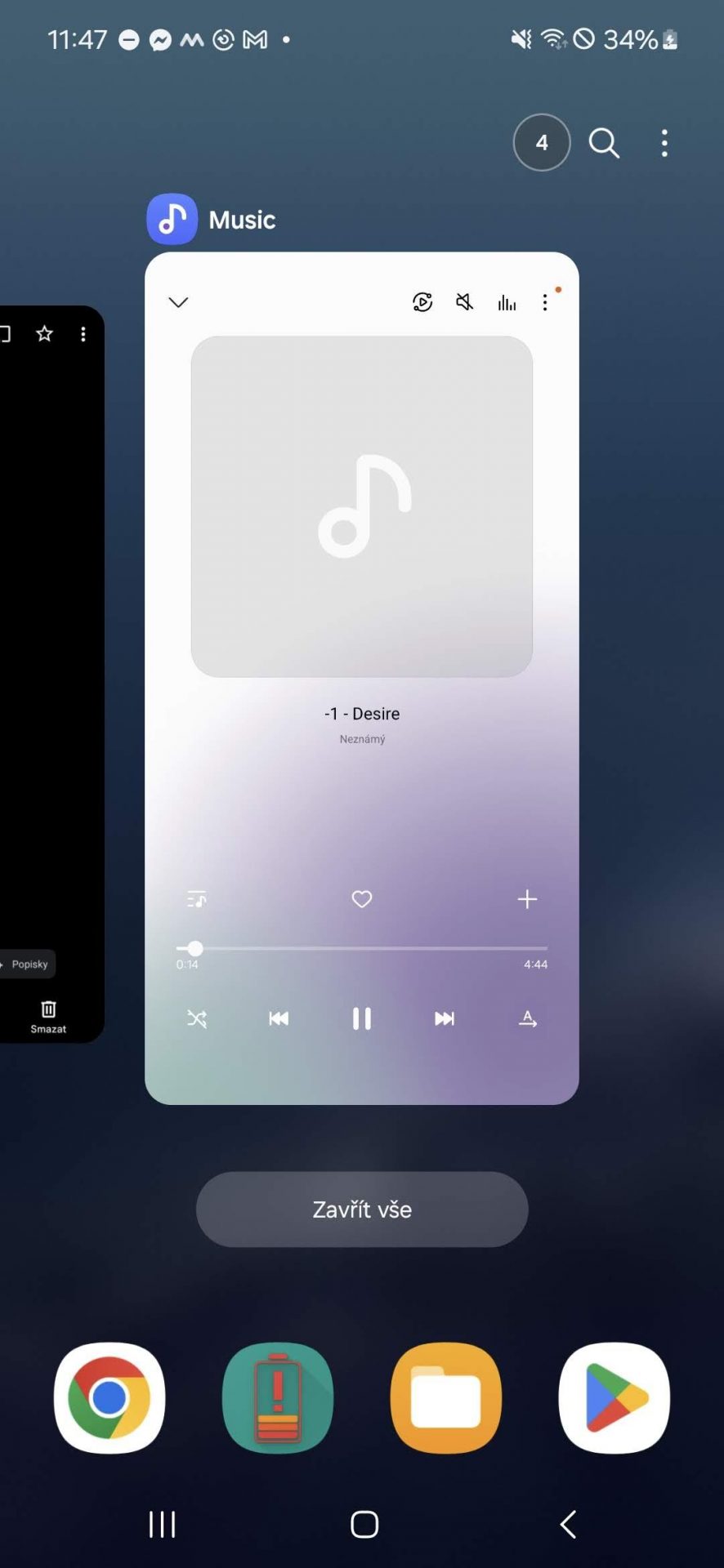Open the Music app preview card

[x=362, y=678]
